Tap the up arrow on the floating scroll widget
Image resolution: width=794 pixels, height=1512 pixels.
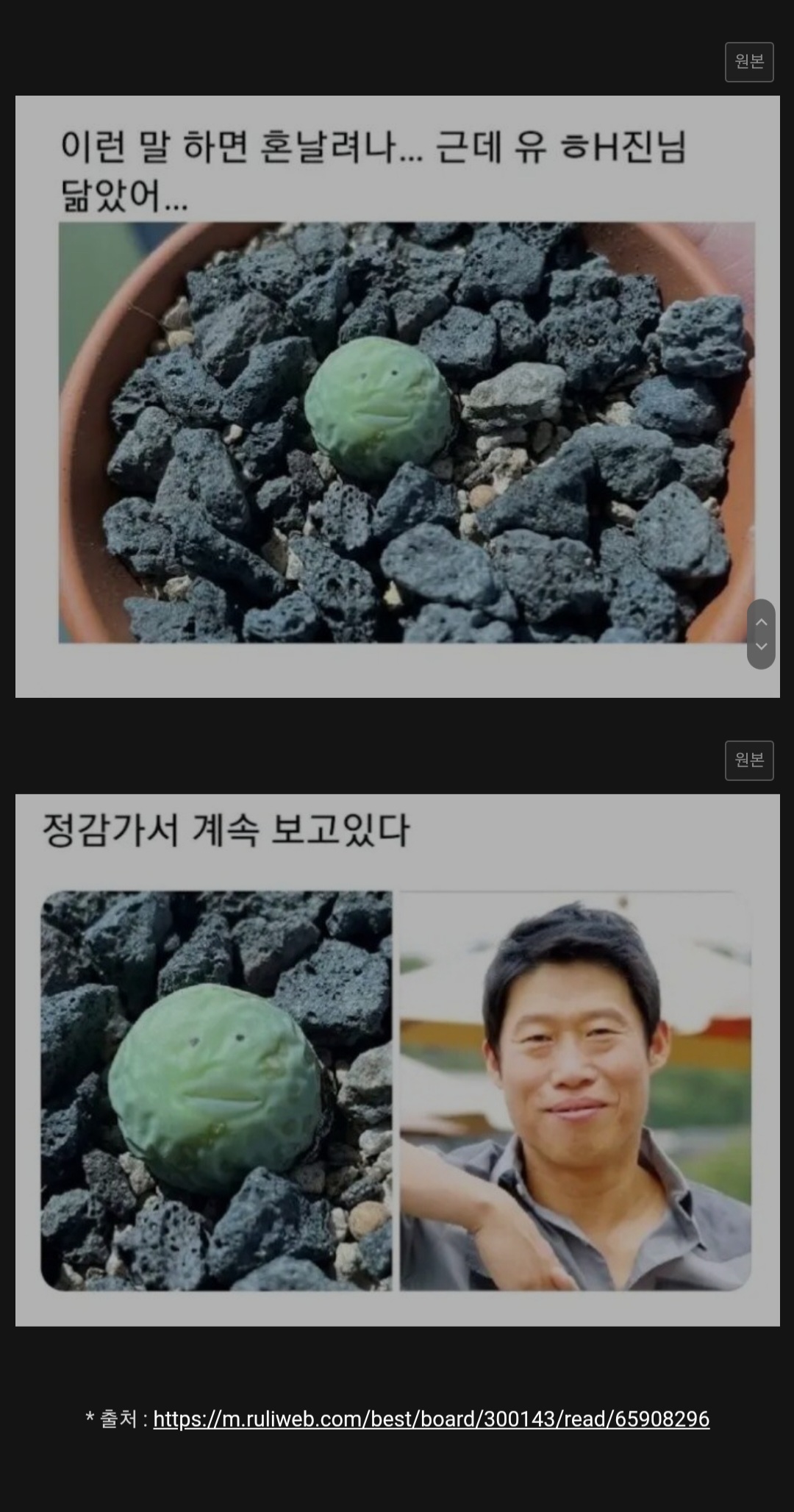click(761, 622)
